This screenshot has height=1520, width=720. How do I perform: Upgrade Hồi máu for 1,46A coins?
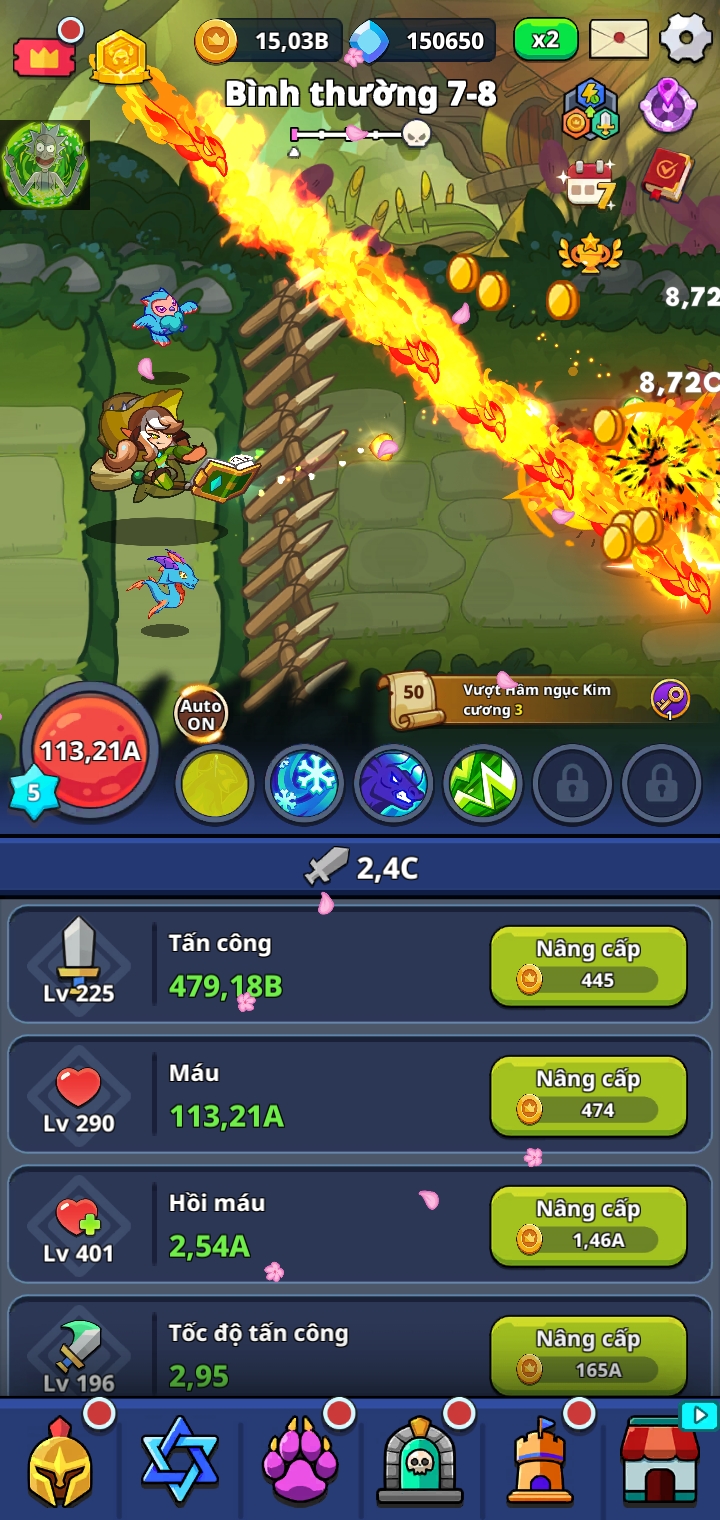[588, 1225]
